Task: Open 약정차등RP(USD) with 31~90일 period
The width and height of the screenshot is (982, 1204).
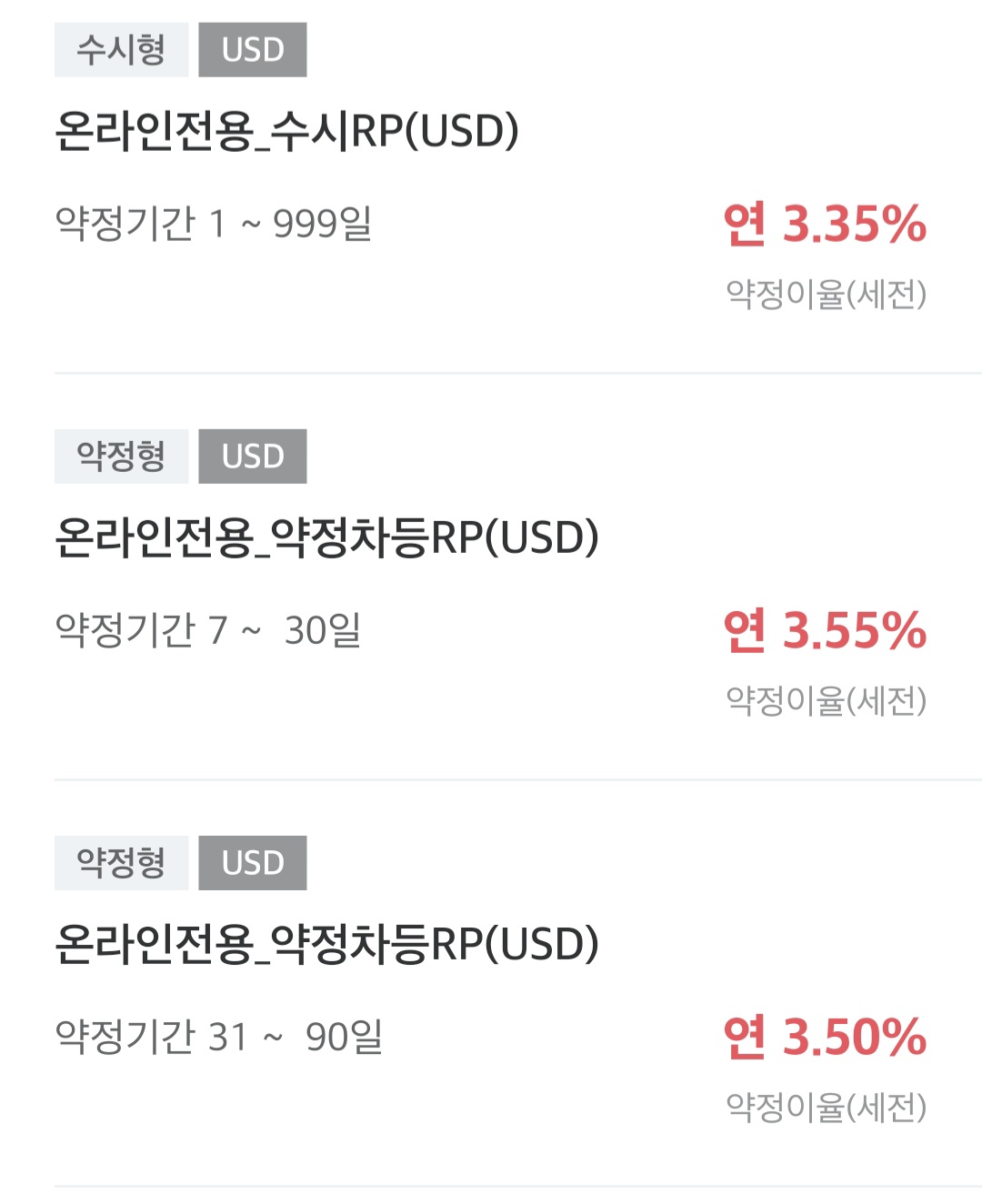Action: tap(326, 944)
